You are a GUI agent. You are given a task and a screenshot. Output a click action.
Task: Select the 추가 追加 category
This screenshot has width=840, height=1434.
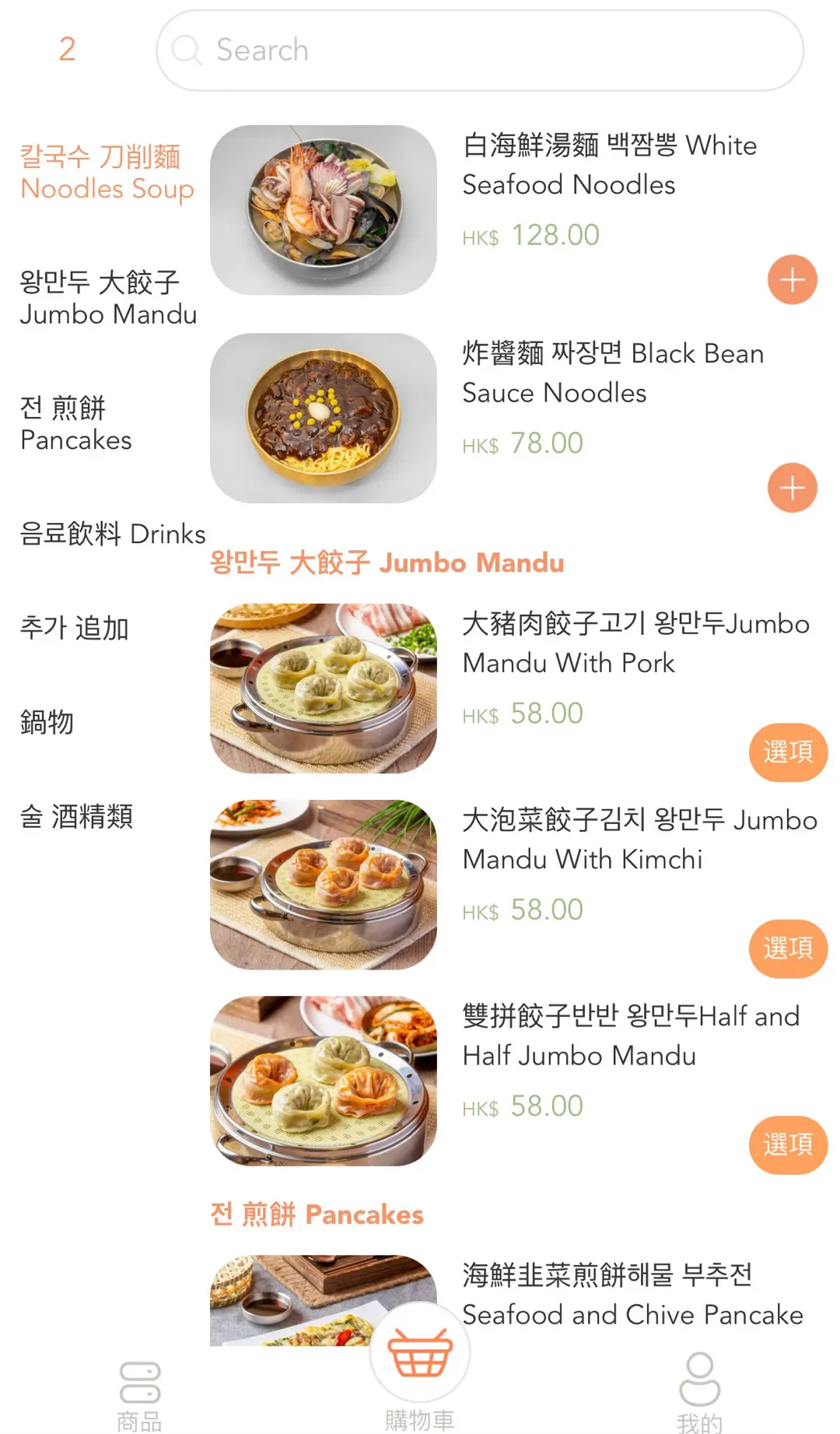[x=74, y=628]
